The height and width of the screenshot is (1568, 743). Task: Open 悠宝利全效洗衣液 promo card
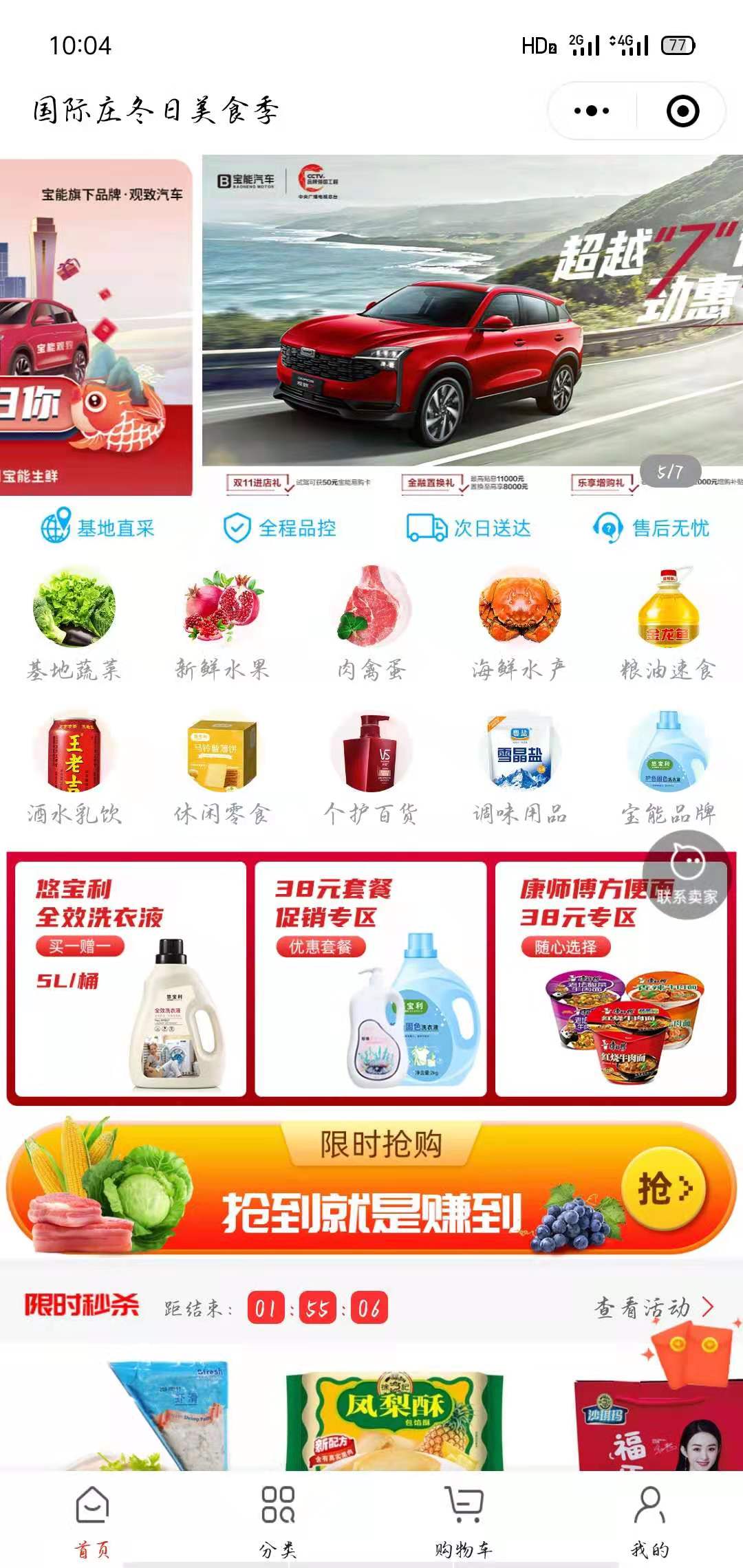[131, 979]
